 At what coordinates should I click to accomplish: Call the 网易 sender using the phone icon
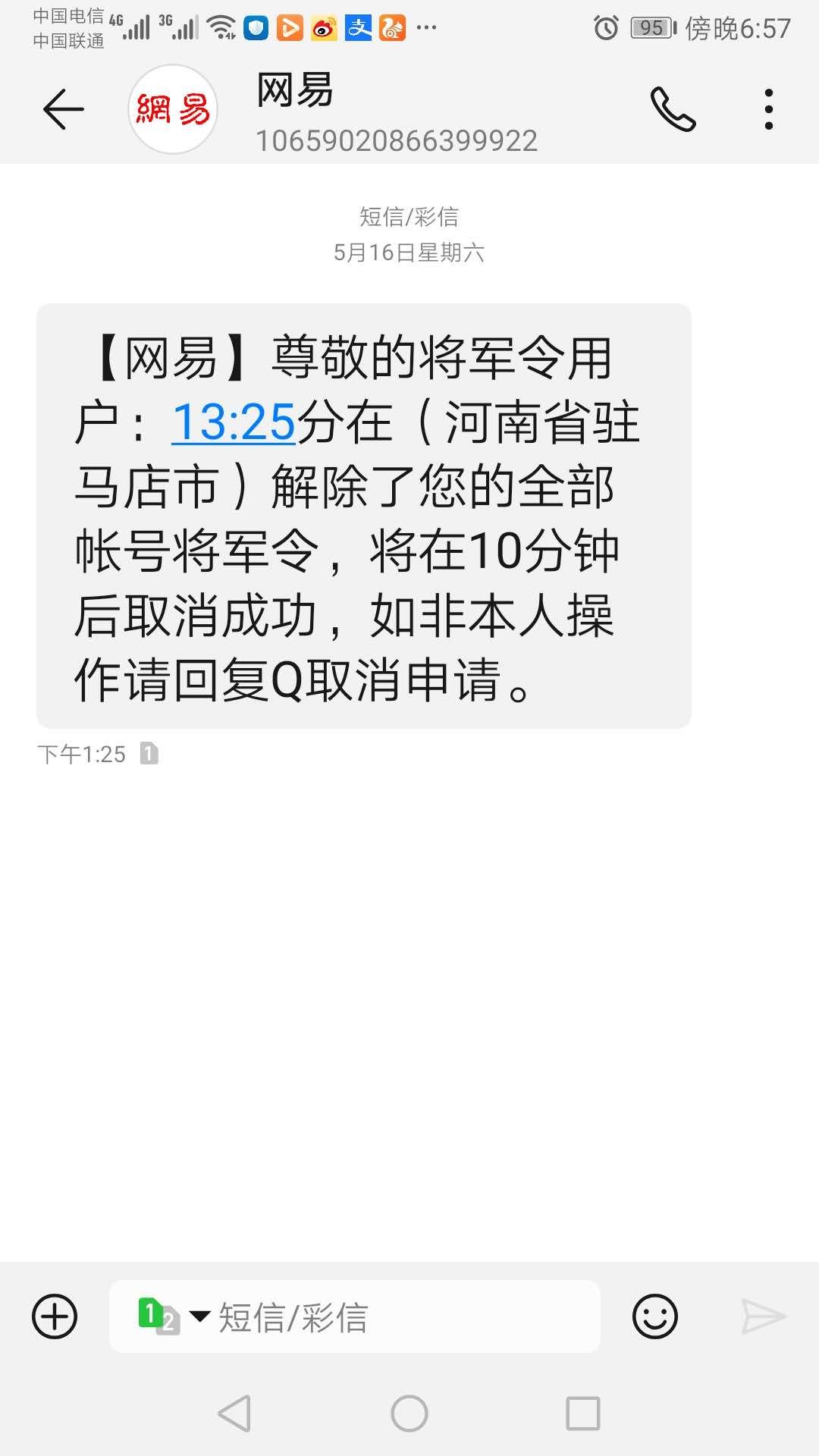tap(673, 110)
